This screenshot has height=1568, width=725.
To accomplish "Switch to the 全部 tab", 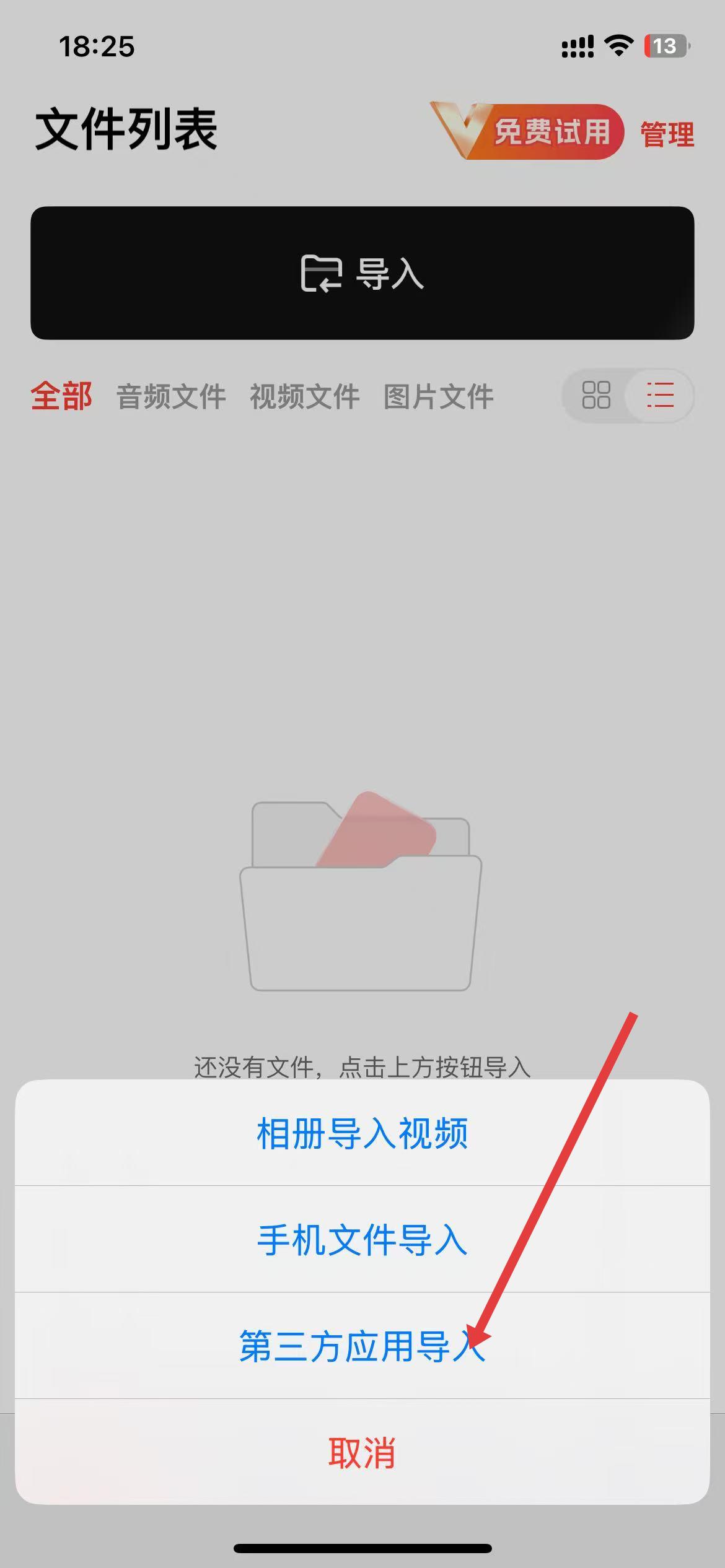I will click(x=61, y=396).
